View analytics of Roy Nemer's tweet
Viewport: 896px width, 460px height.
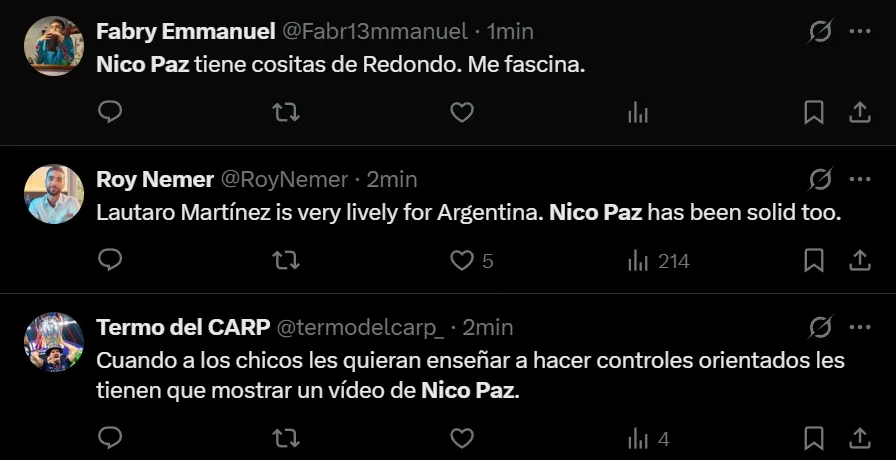pos(638,260)
